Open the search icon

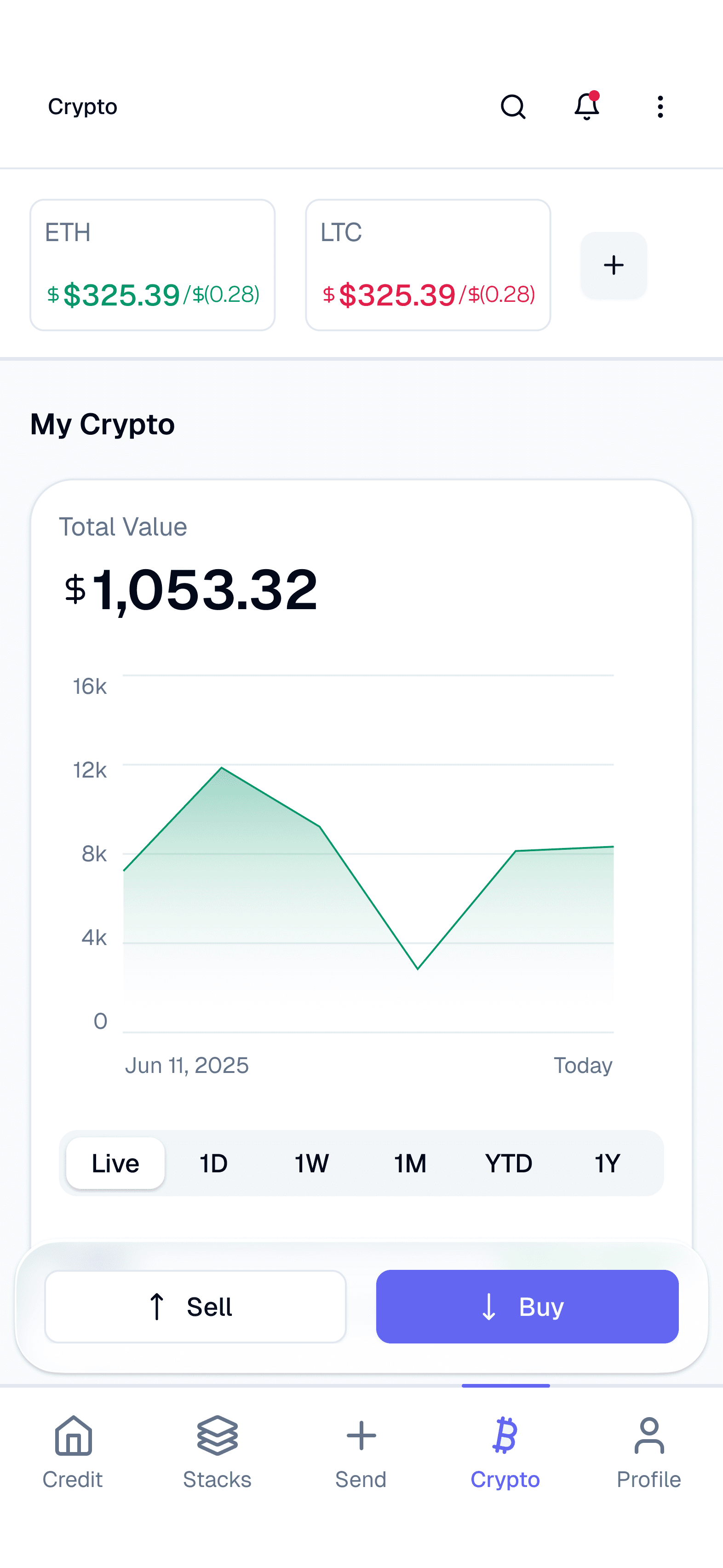512,107
